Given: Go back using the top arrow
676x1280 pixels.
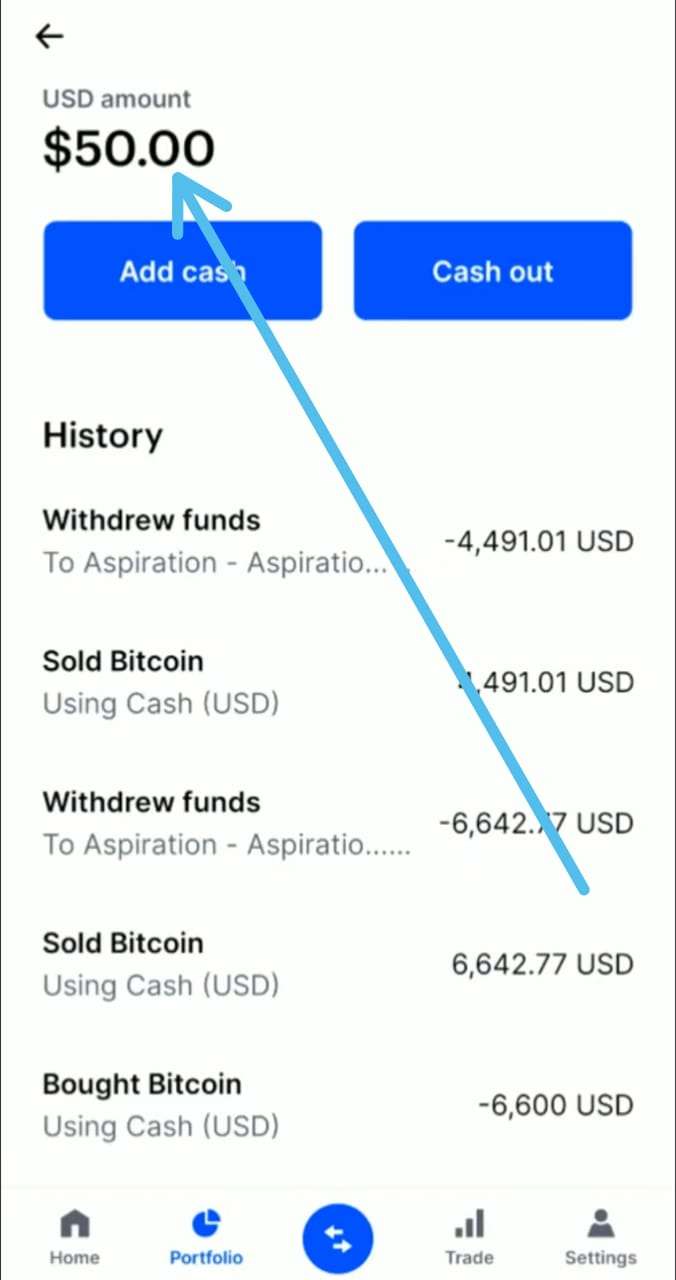Looking at the screenshot, I should (x=49, y=37).
